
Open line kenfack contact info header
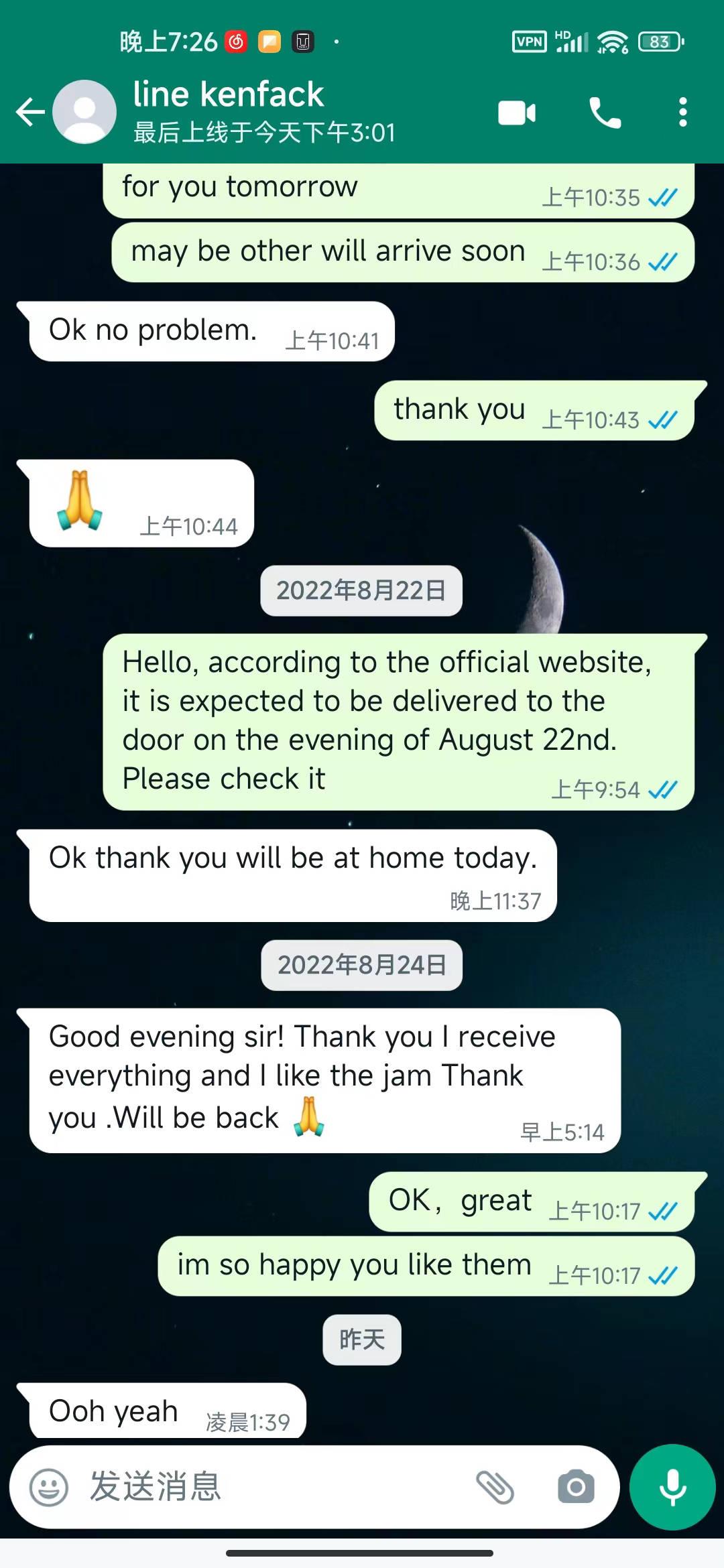tap(263, 111)
